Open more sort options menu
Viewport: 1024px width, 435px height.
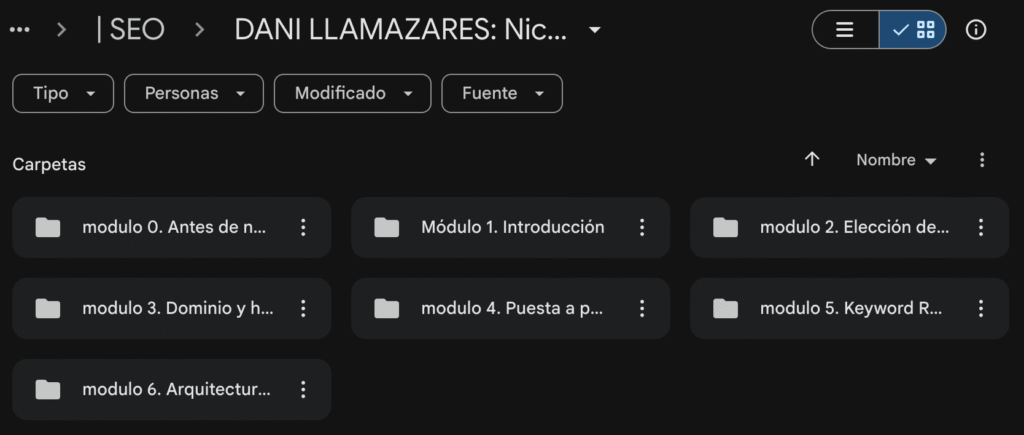tap(981, 160)
